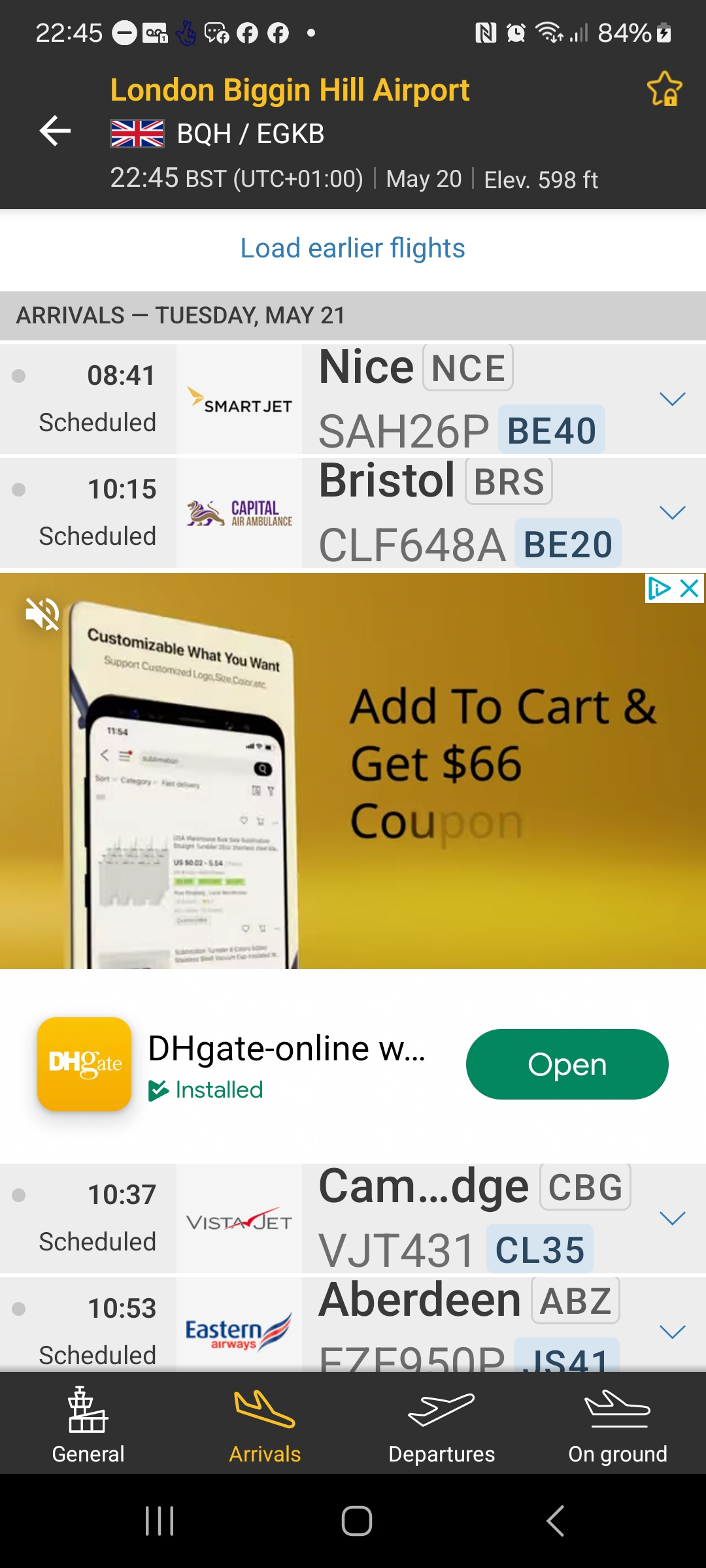Expand the Bristol CLF648A flight row
The image size is (706, 1568).
tap(672, 512)
